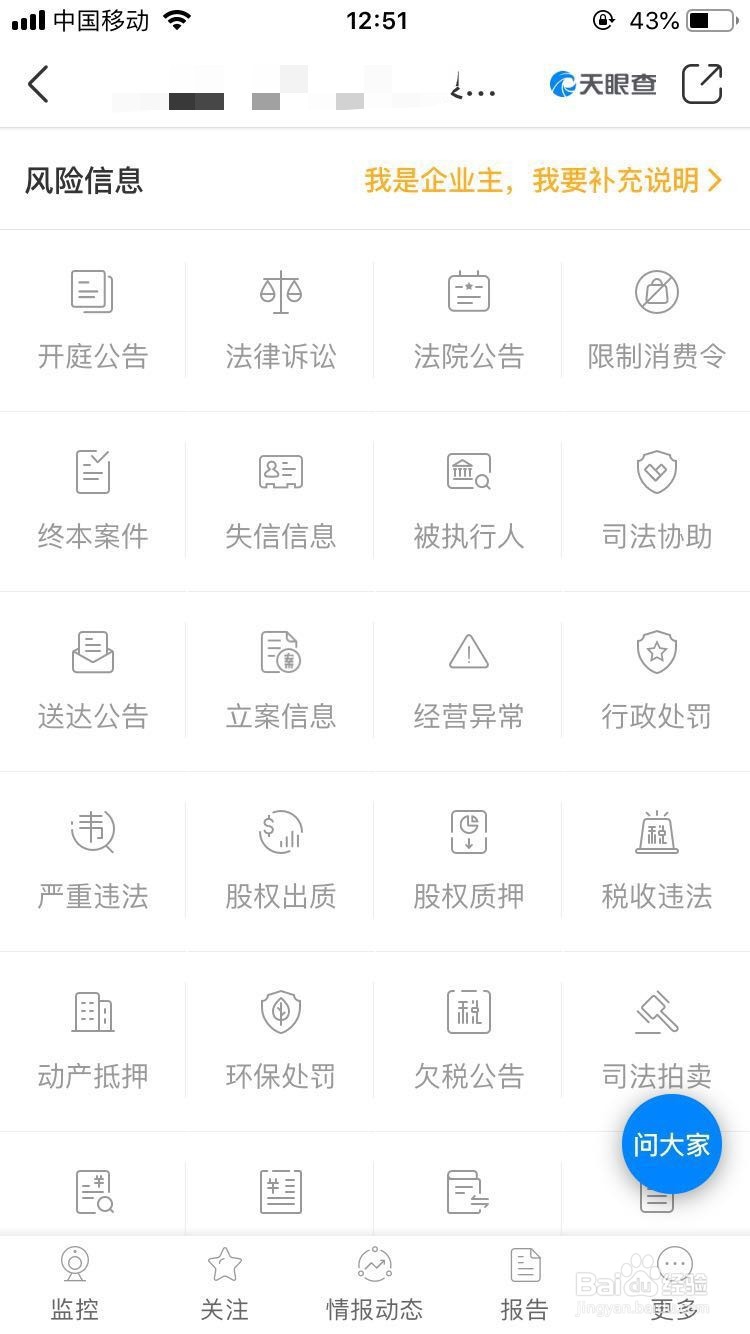This screenshot has height=1334, width=750.
Task: Select the 关注 tab
Action: click(x=224, y=1285)
